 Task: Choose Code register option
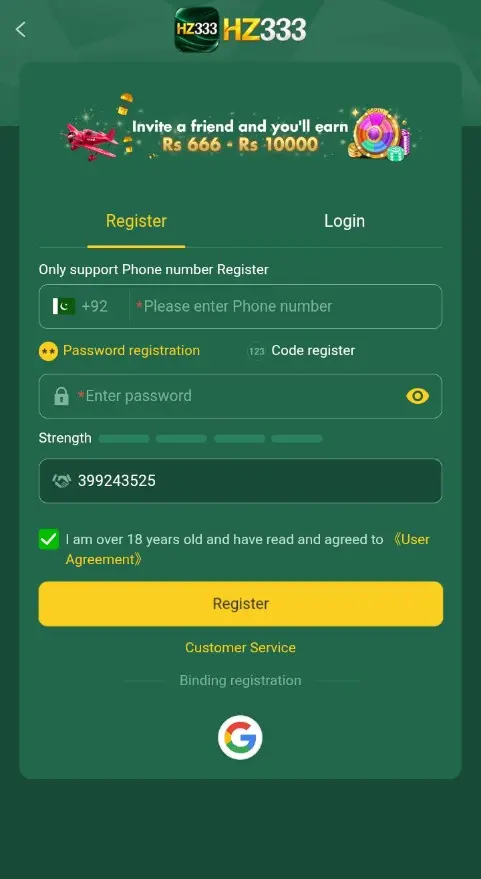301,351
